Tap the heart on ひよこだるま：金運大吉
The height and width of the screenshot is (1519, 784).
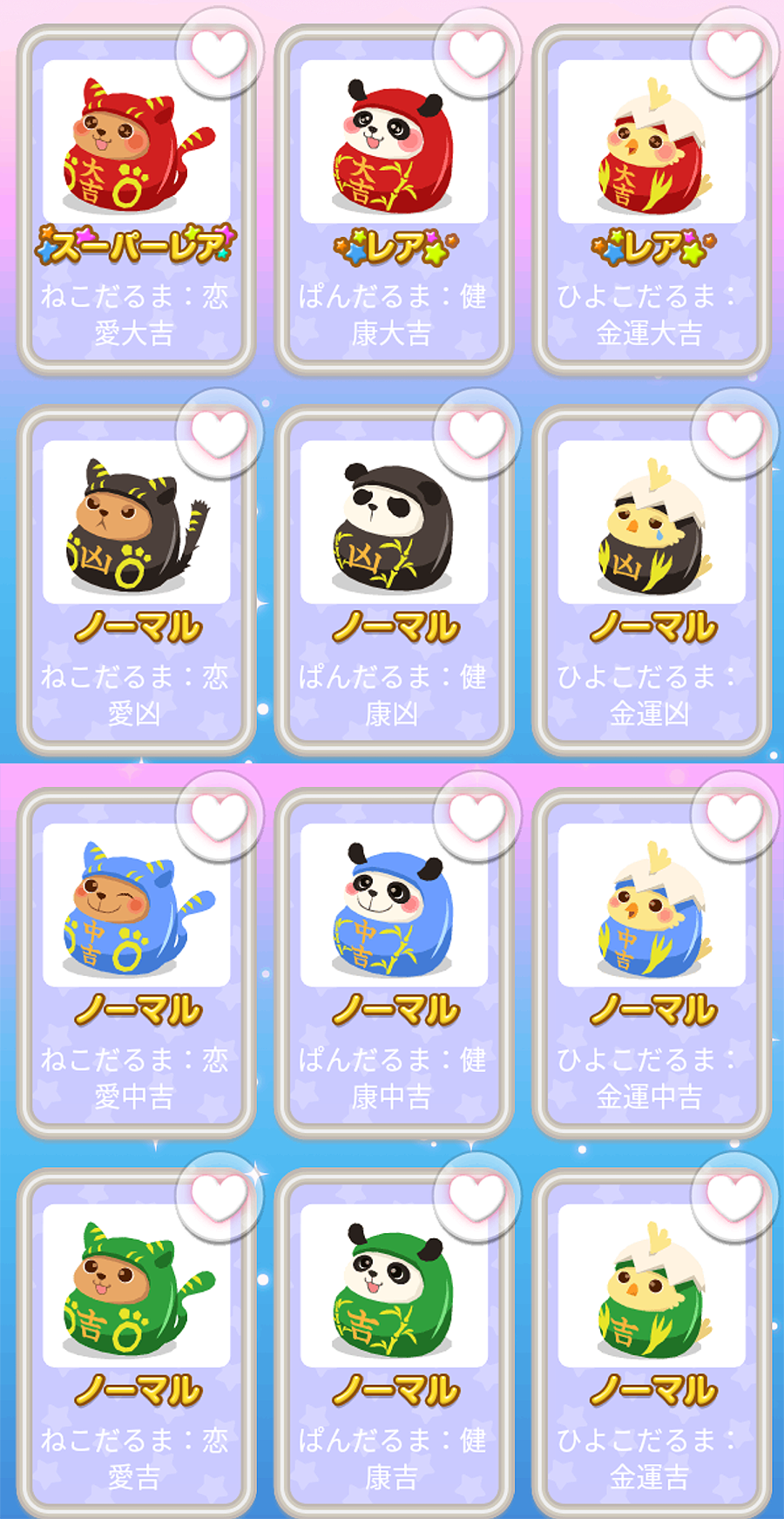[733, 52]
